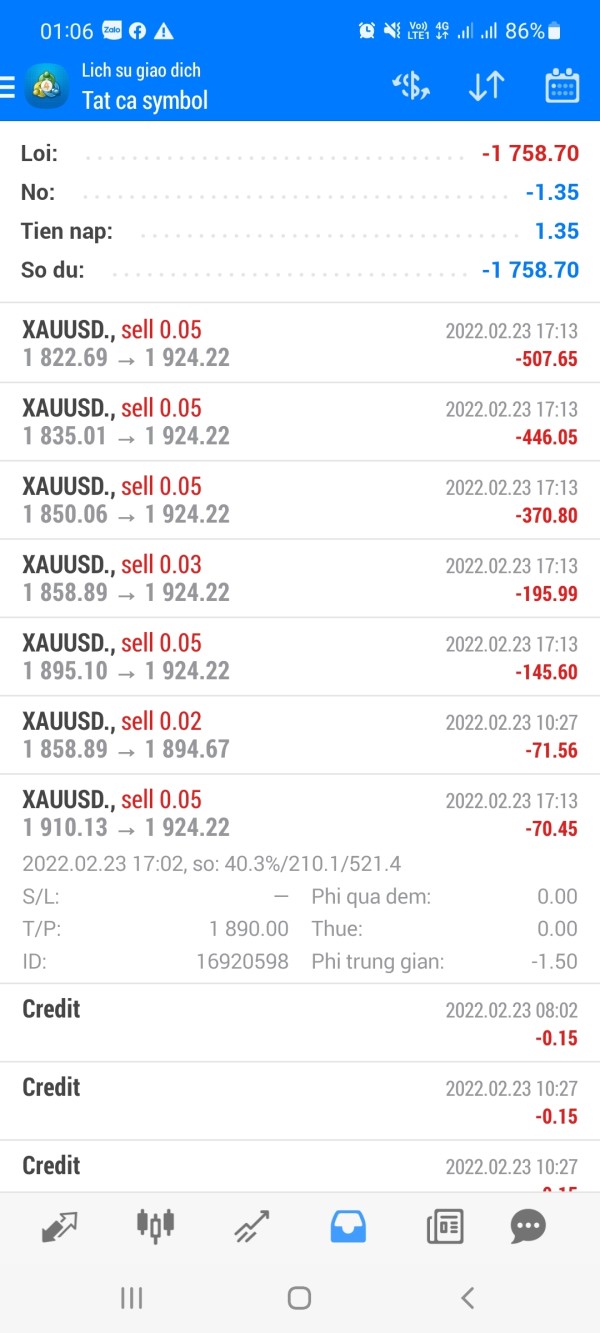
Task: Switch to the Trade tab
Action: click(251, 1226)
